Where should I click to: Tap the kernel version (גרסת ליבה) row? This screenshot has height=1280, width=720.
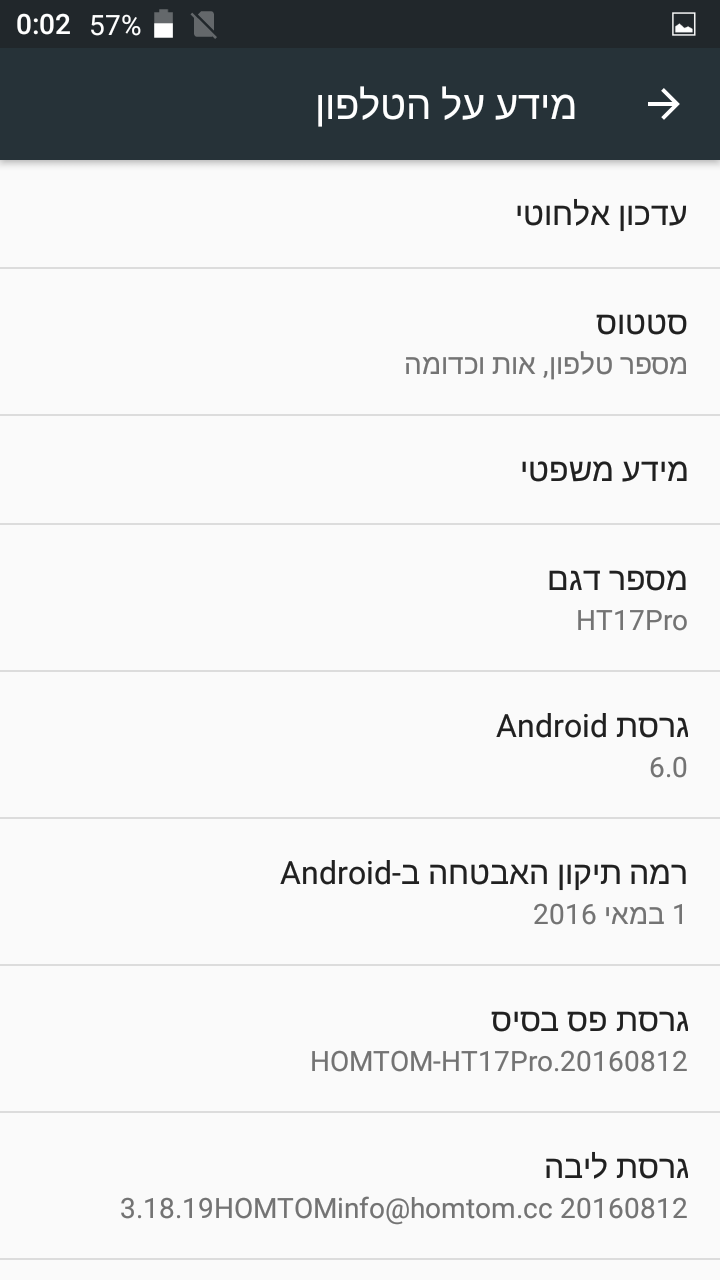pos(360,1186)
